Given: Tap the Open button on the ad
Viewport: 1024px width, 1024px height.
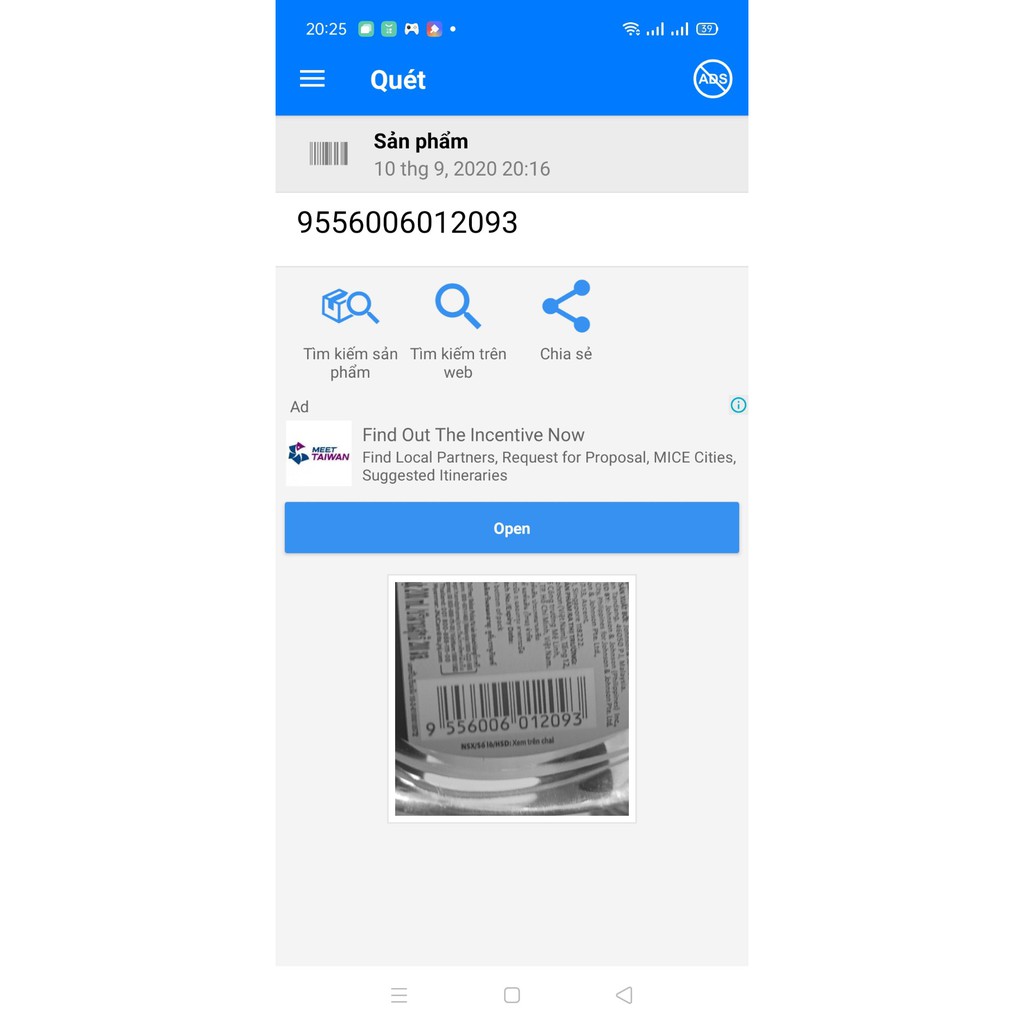Looking at the screenshot, I should [511, 528].
